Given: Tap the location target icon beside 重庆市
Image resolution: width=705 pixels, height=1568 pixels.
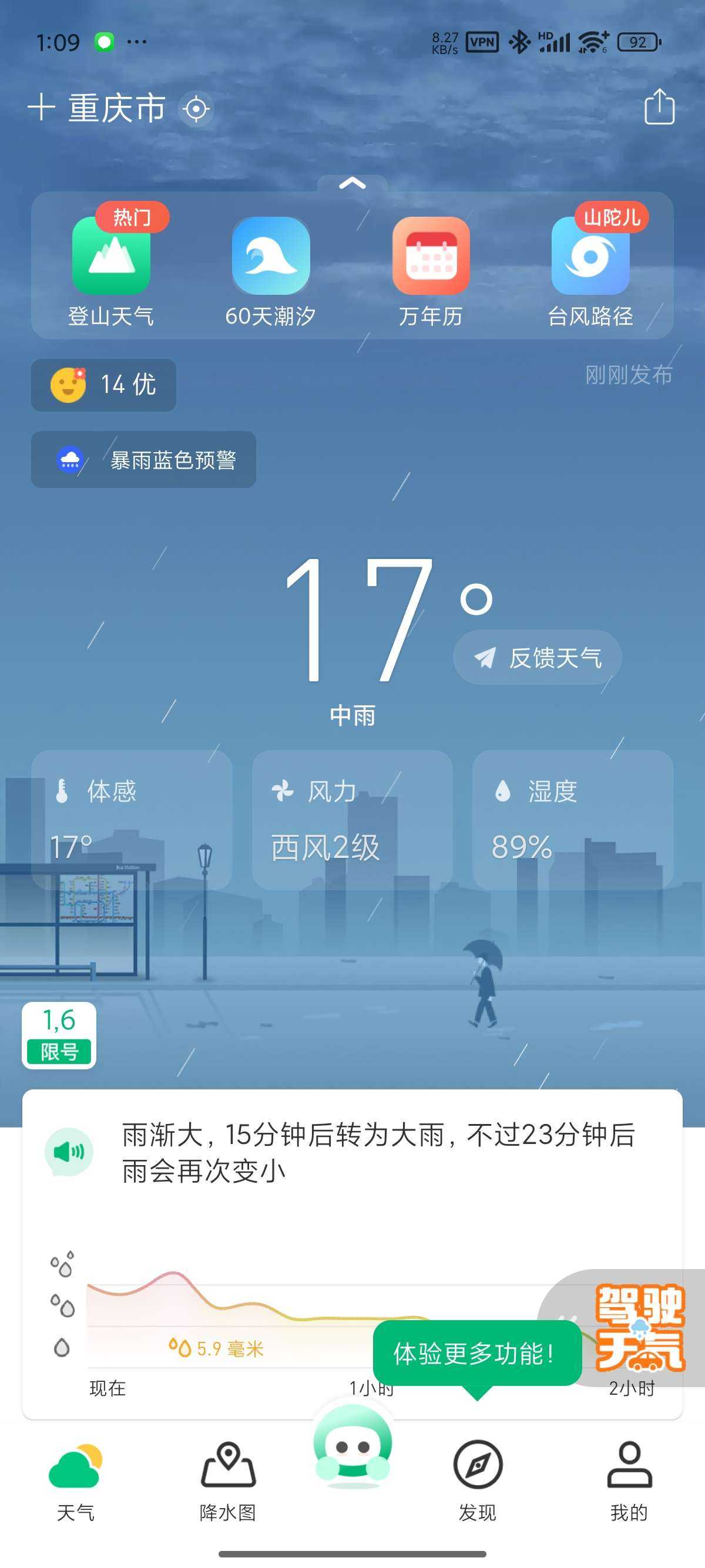Looking at the screenshot, I should point(196,110).
